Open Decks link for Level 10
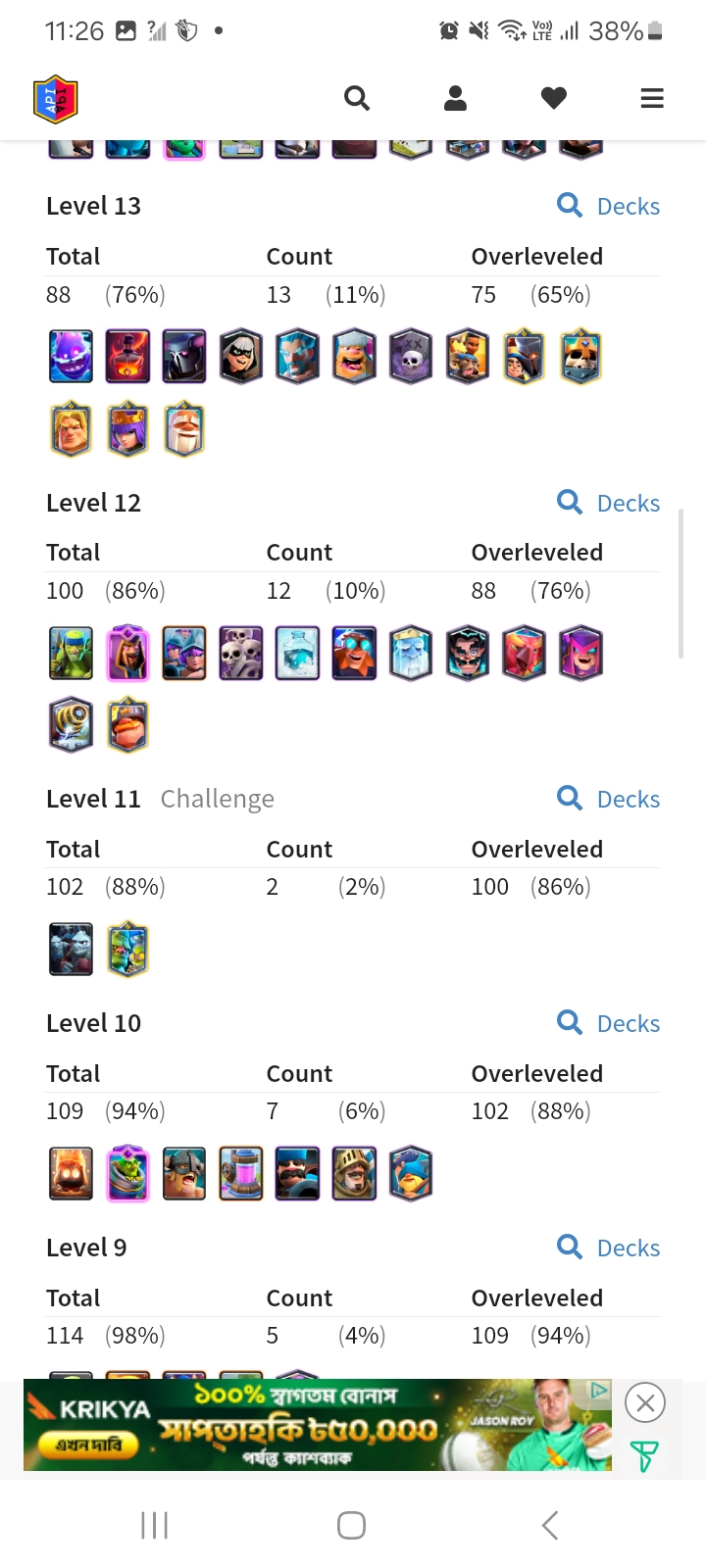706x1568 pixels. (x=610, y=1023)
